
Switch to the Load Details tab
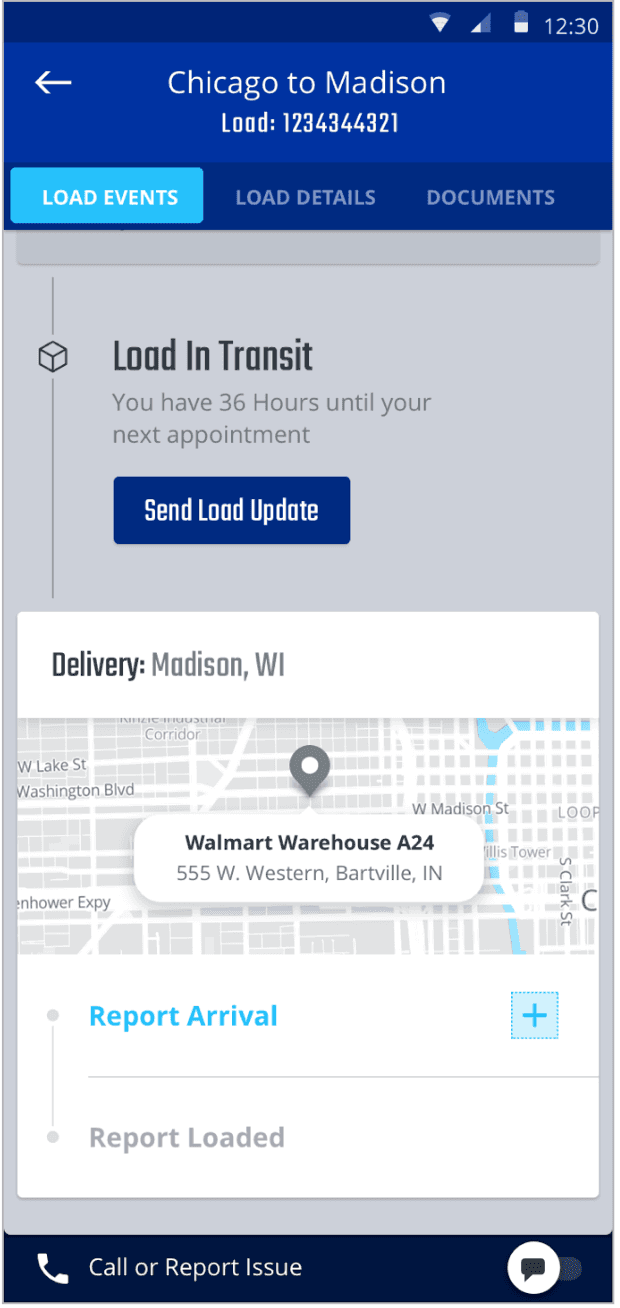click(x=305, y=197)
